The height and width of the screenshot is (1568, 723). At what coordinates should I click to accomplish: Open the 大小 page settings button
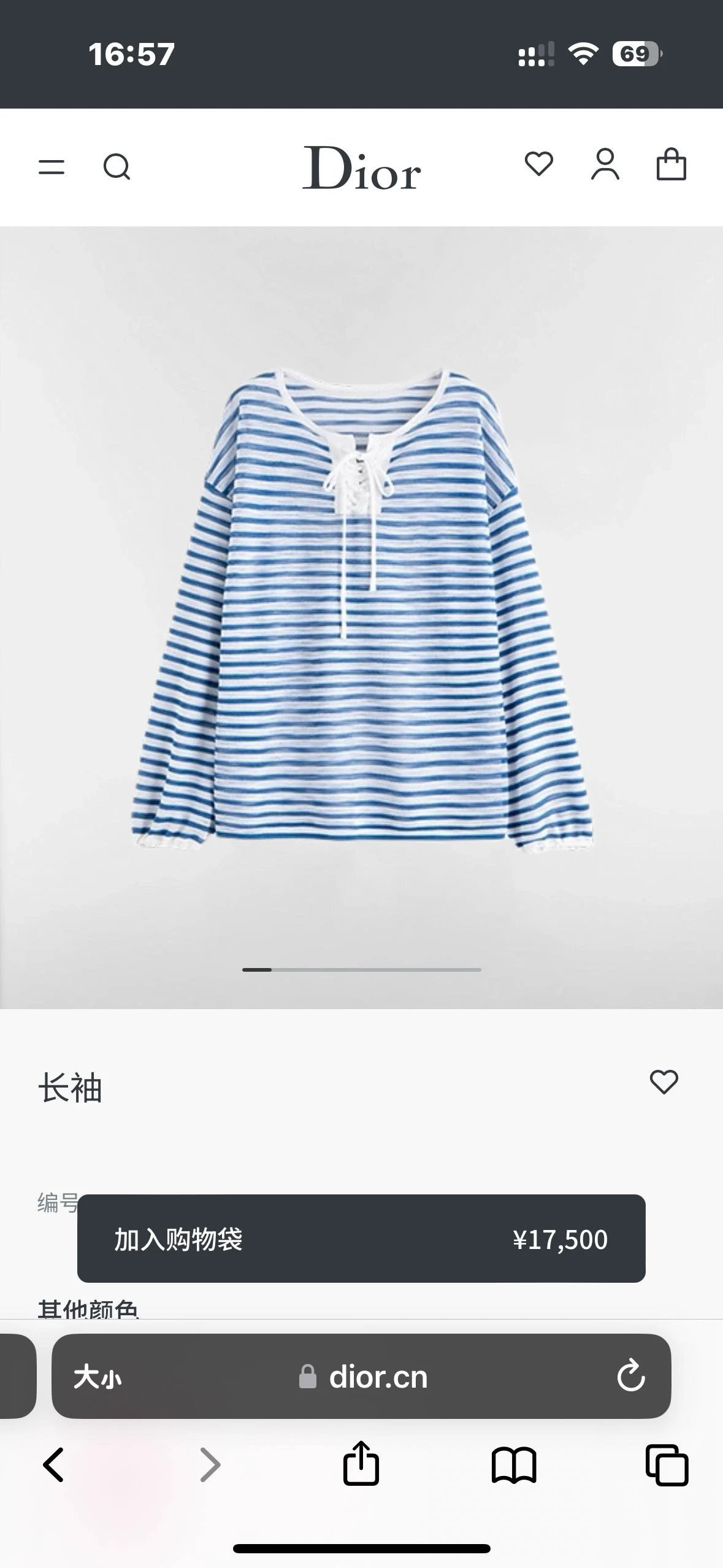coord(98,1377)
